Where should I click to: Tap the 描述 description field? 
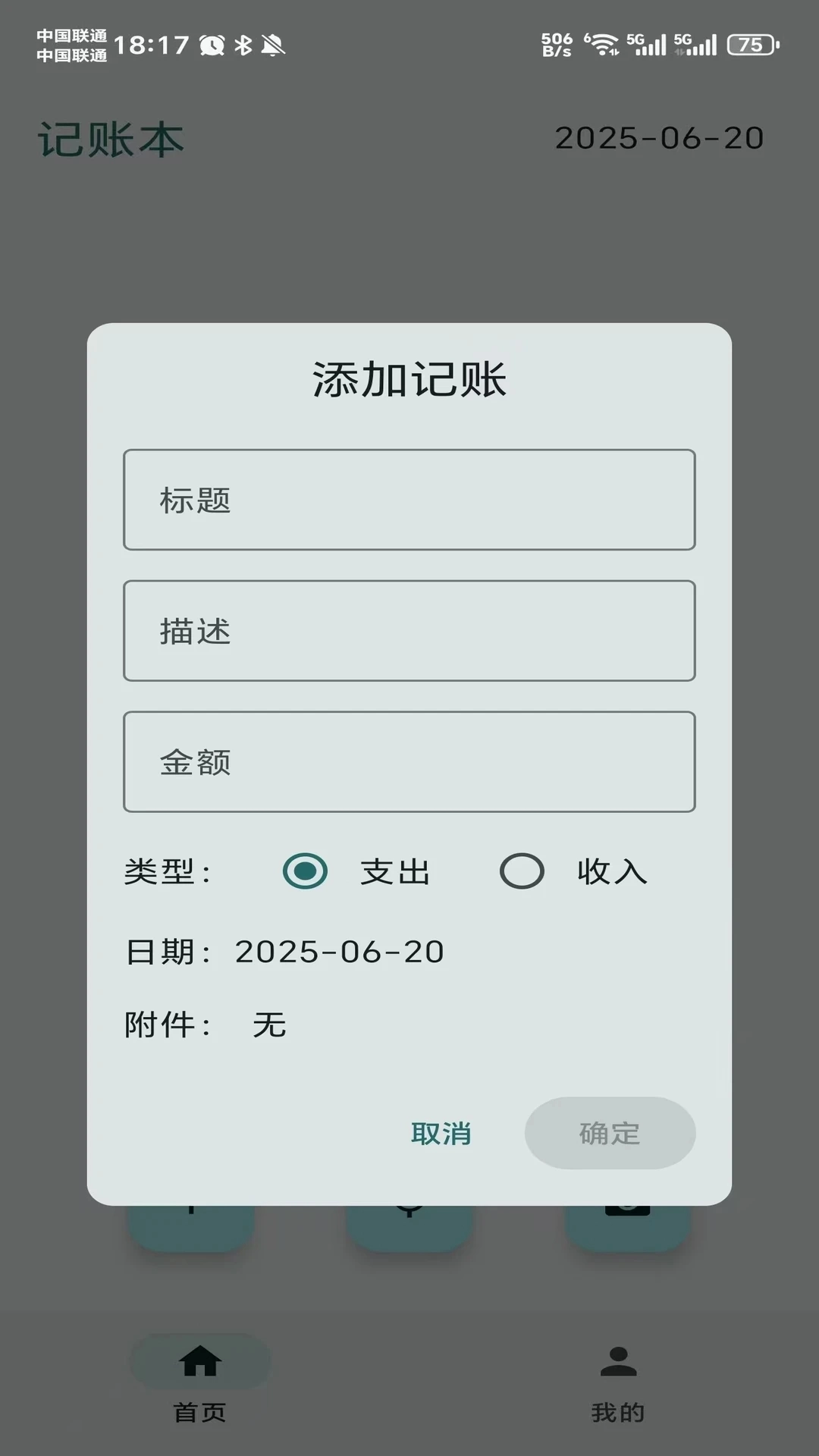[409, 631]
